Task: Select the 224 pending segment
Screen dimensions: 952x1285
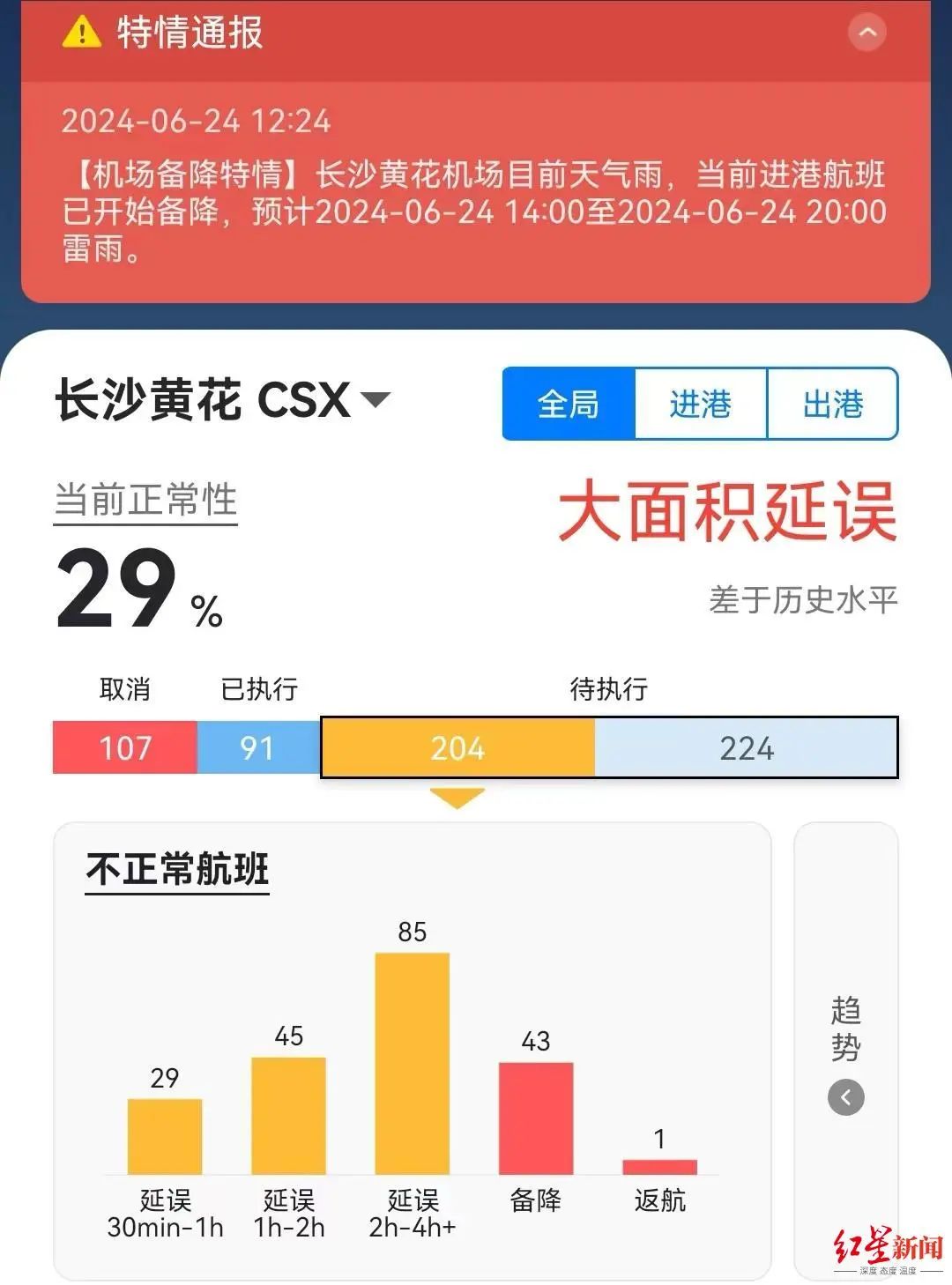Action: 746,748
